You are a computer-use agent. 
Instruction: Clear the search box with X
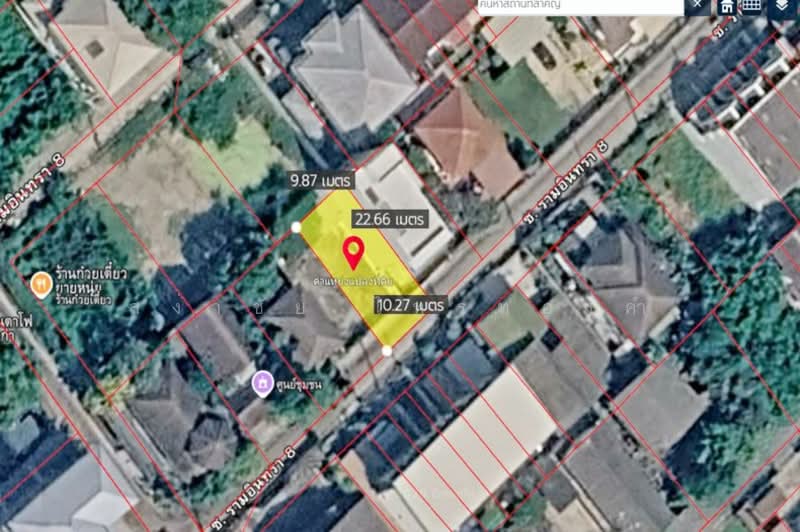pos(697,6)
